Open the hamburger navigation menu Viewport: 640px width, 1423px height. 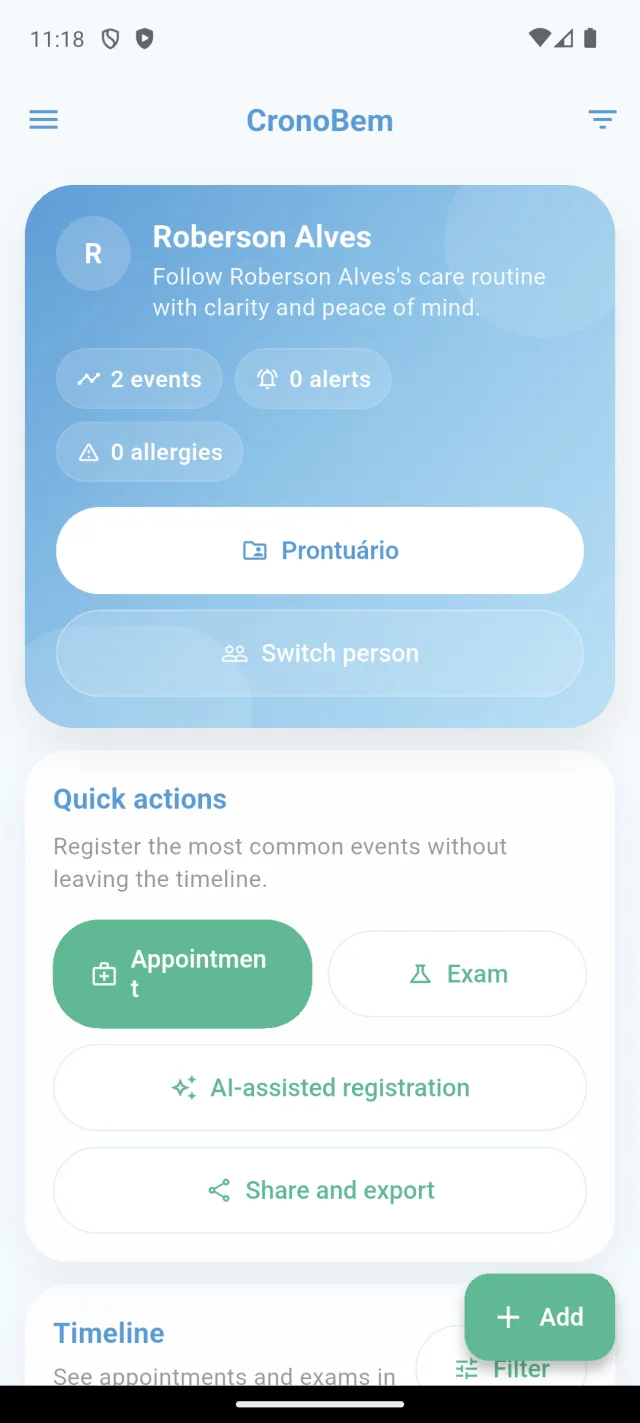tap(43, 121)
